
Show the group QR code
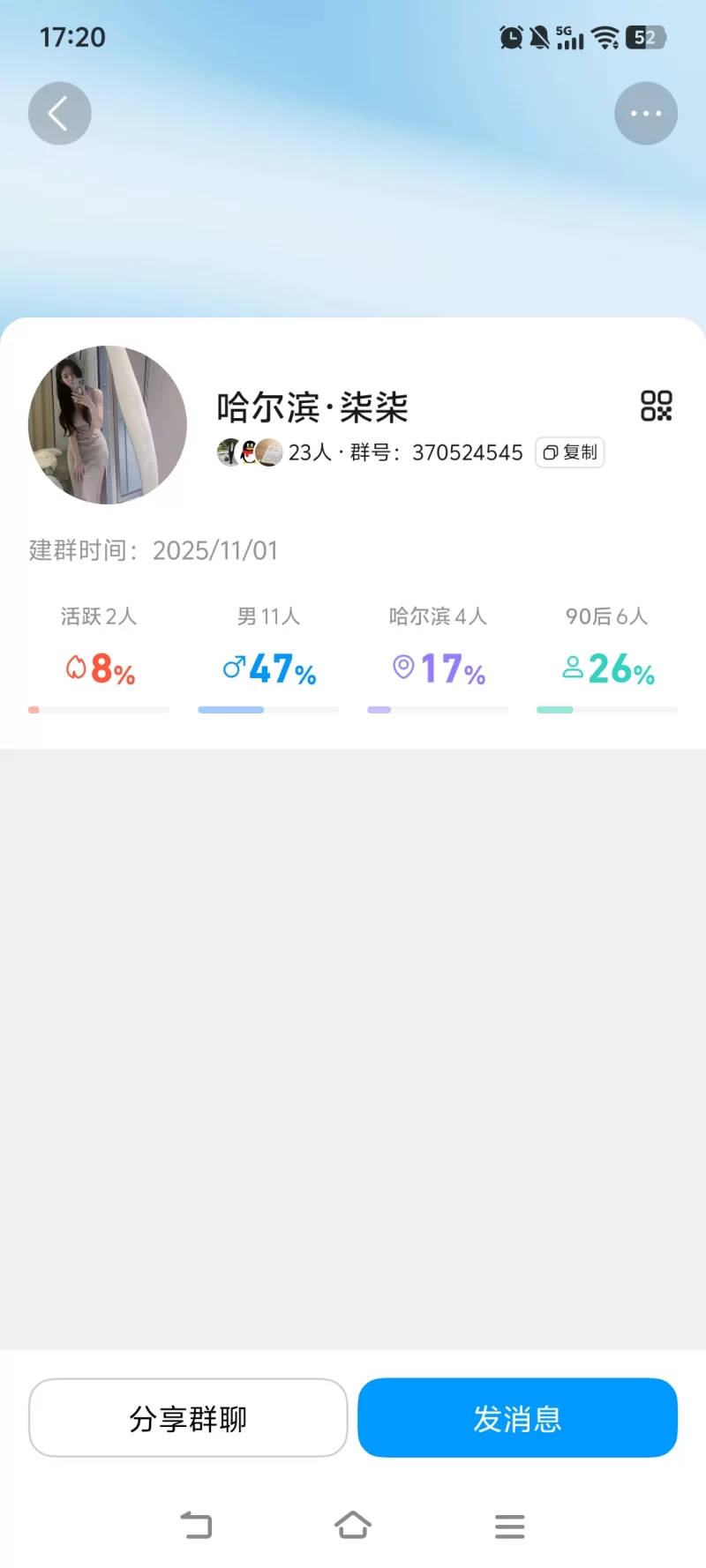point(656,406)
